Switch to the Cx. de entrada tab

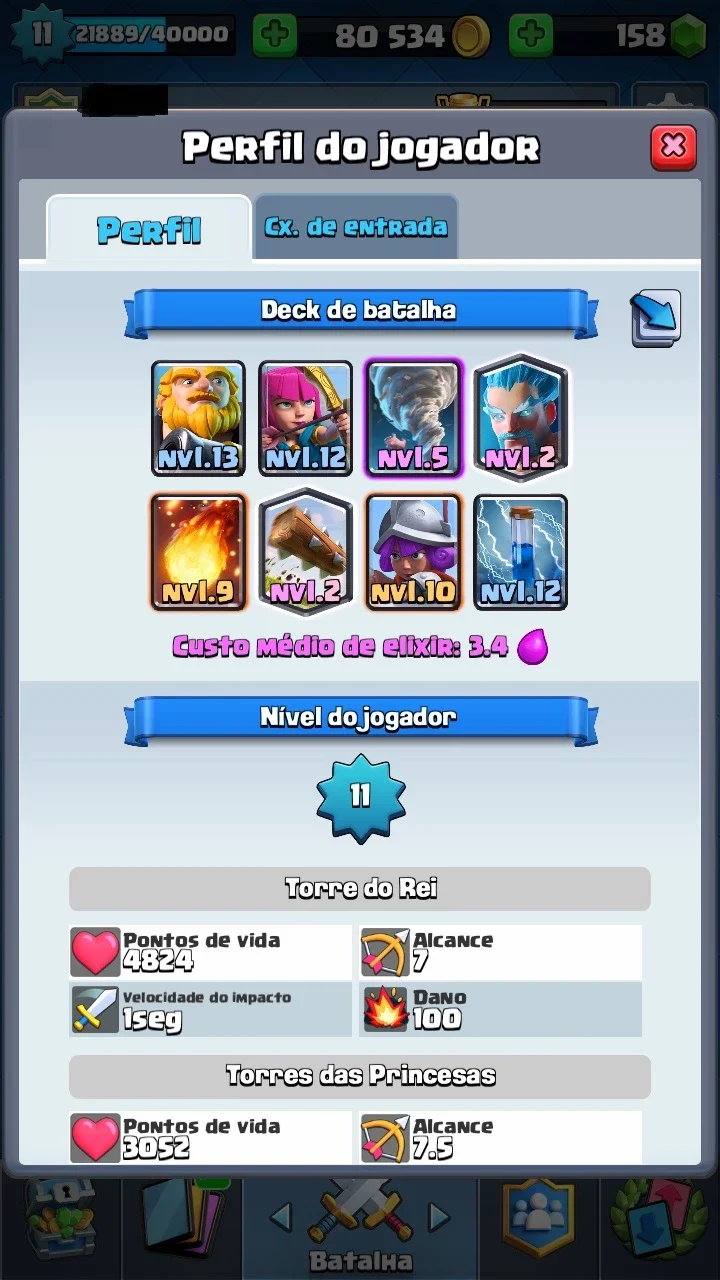356,227
